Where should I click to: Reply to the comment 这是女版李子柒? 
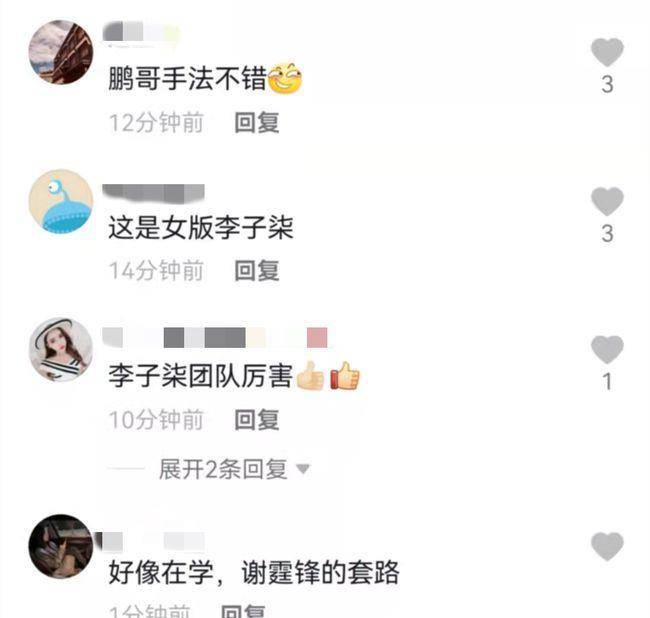(257, 270)
